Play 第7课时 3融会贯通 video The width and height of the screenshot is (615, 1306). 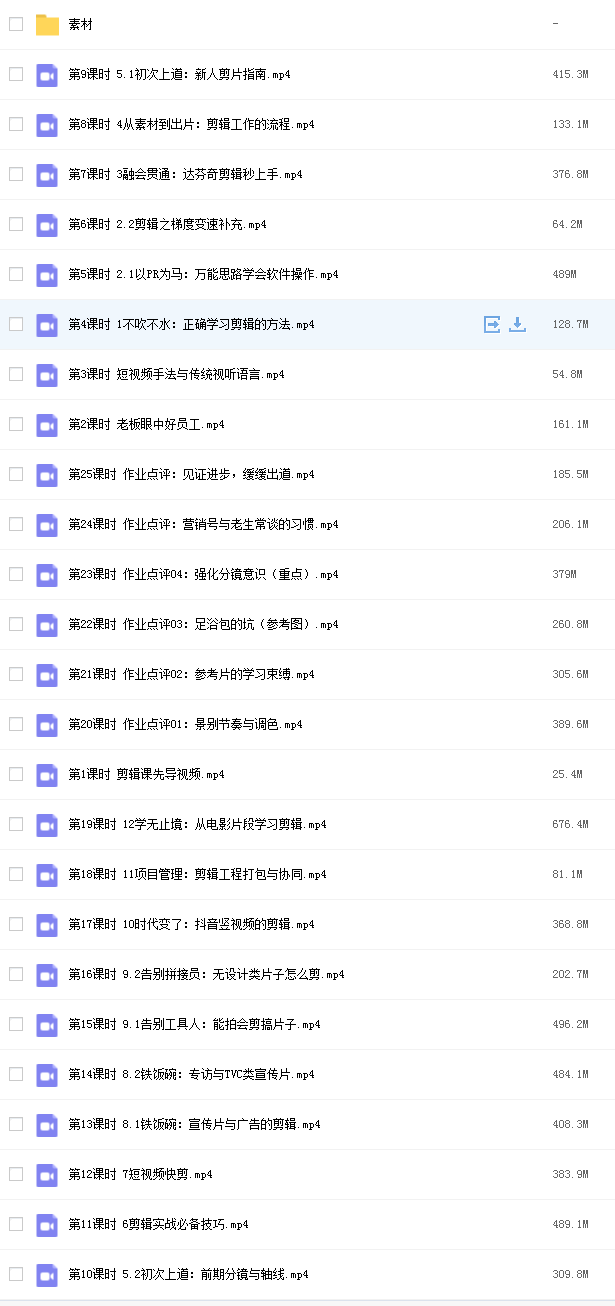(185, 174)
